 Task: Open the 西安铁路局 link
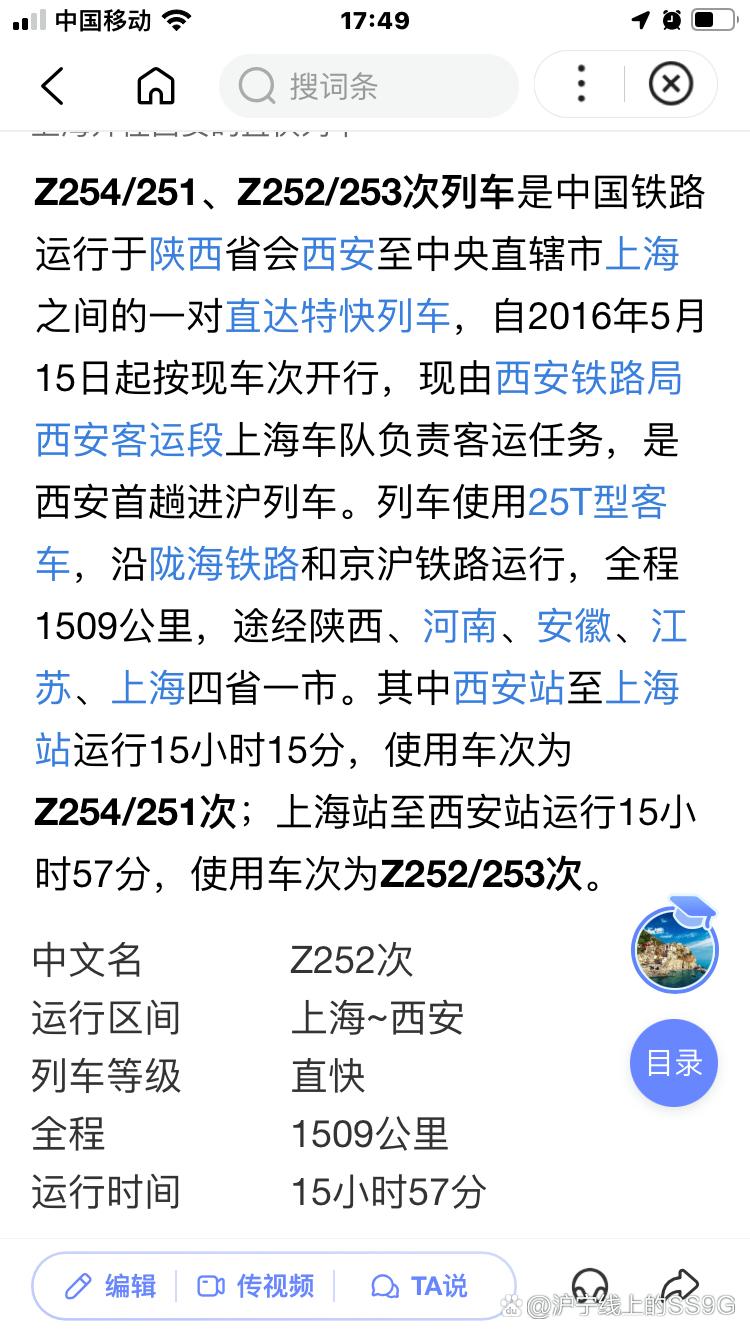[x=588, y=380]
